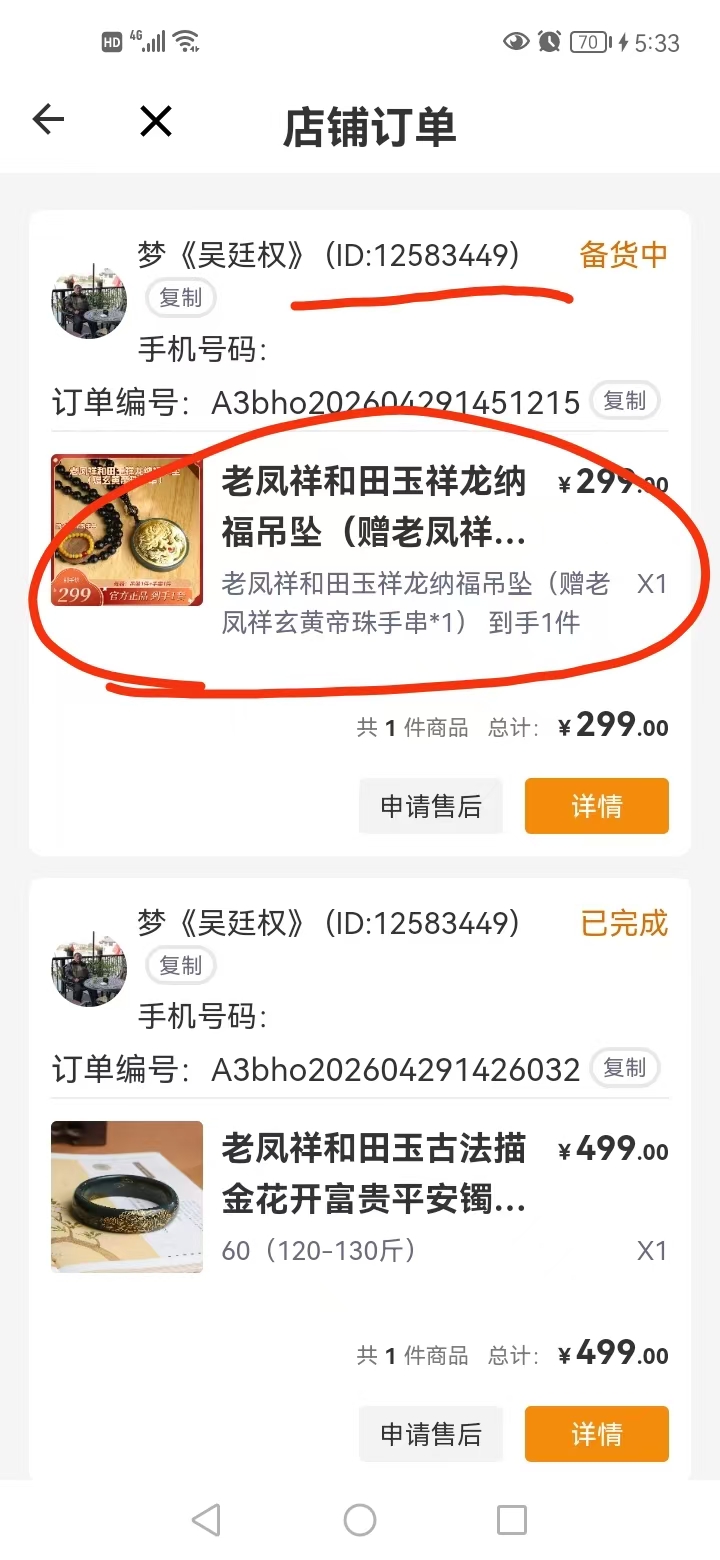Open the 祥龙纳福吊坠 product item

click(360, 546)
